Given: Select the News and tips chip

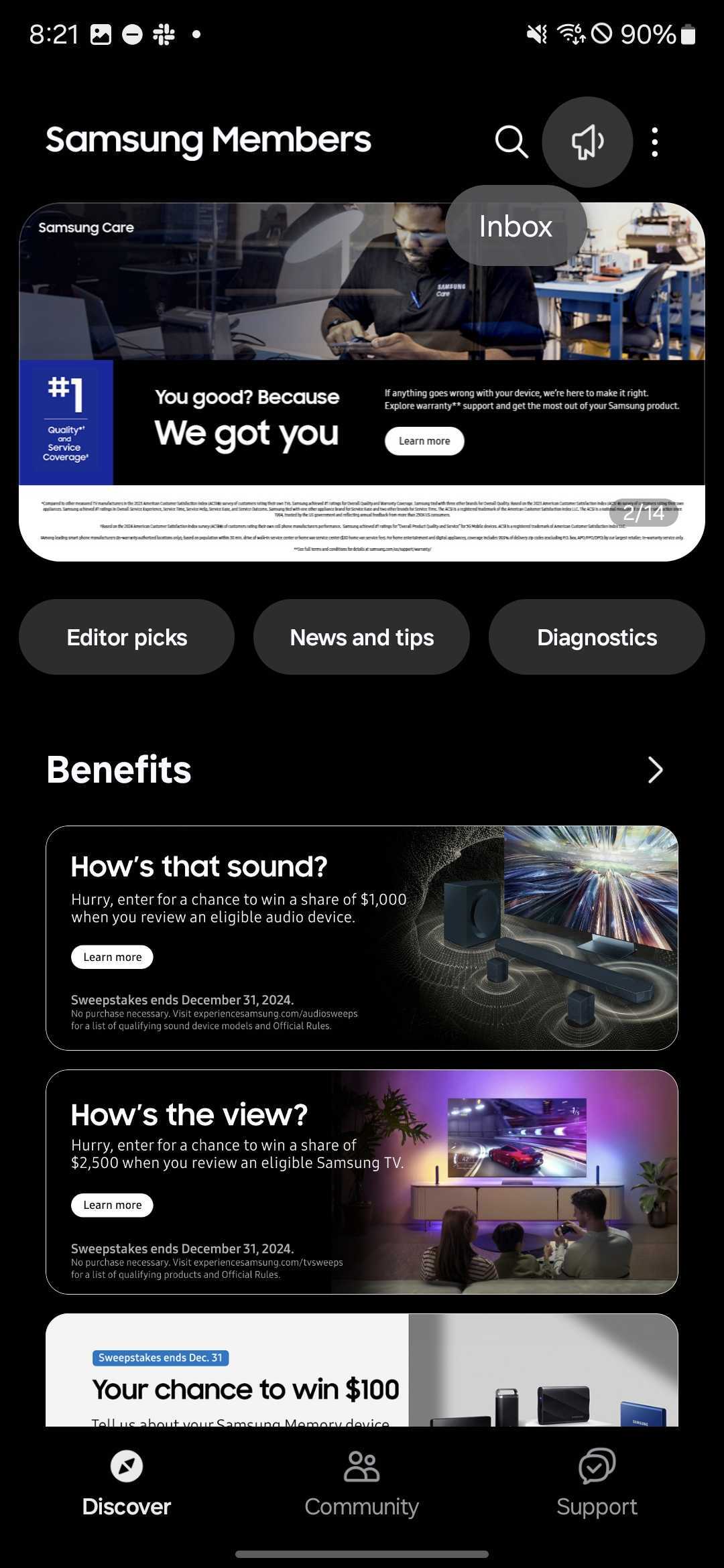Looking at the screenshot, I should coord(361,637).
